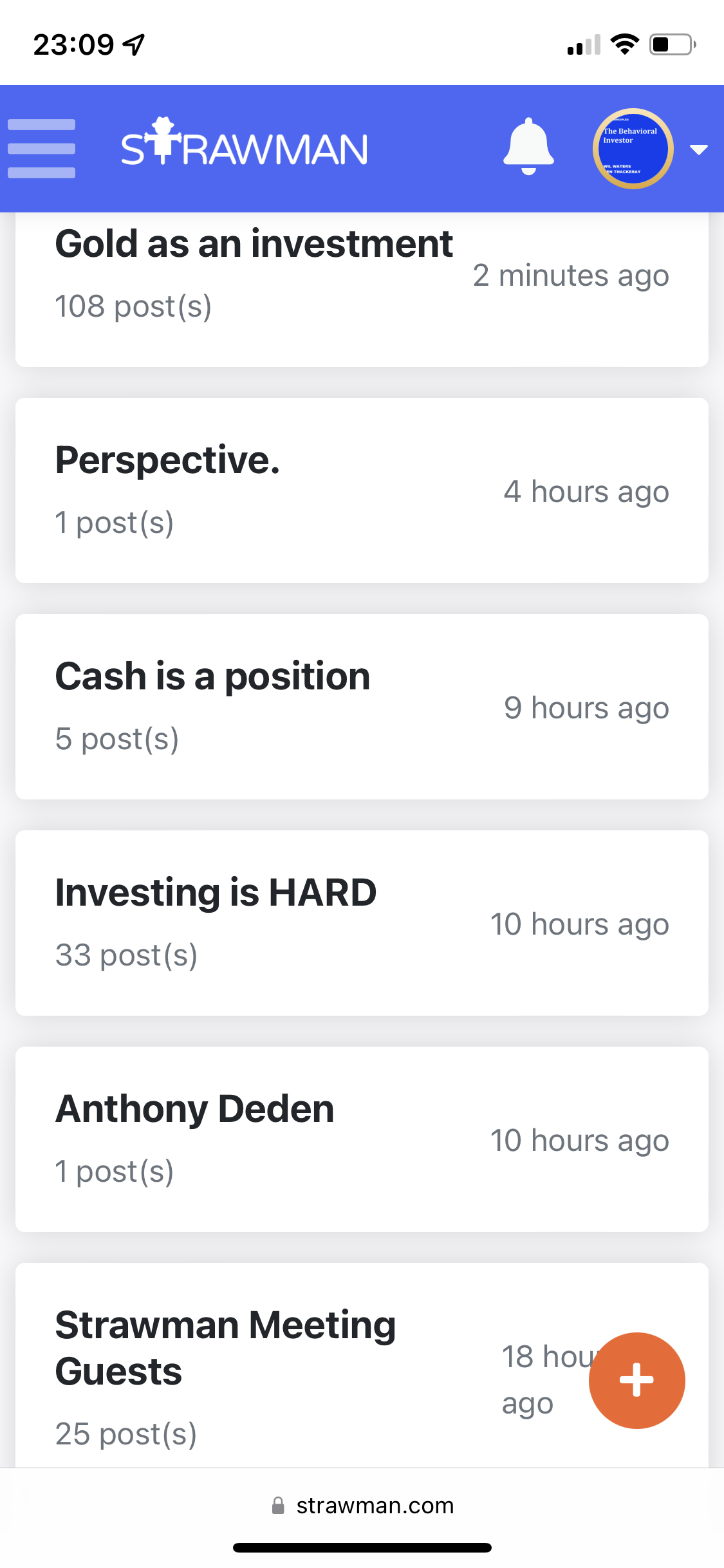View the Cash is a position thread

[213, 677]
